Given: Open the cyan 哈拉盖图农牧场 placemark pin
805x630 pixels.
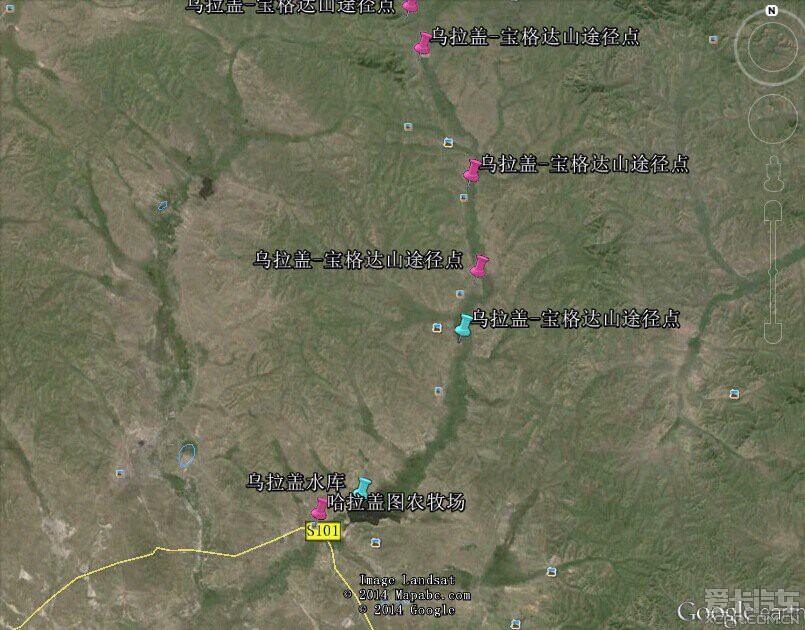Looking at the screenshot, I should click(364, 487).
